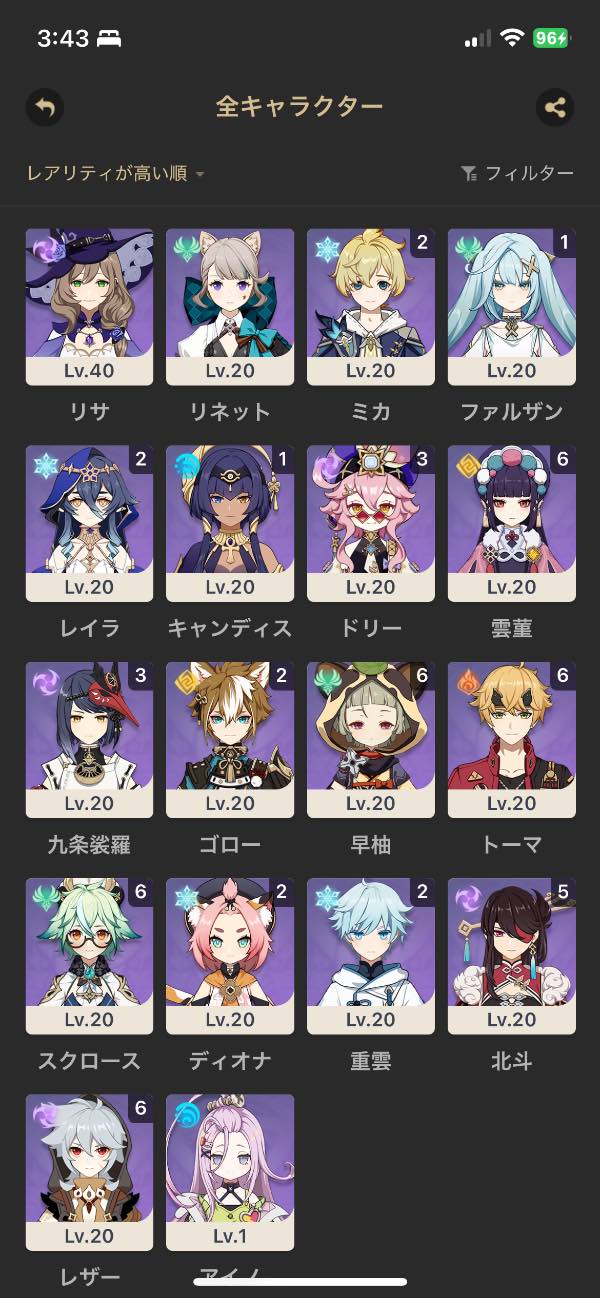Open the レアリティが高い順 sort dropdown
Viewport: 600px width, 1298px height.
tap(116, 174)
